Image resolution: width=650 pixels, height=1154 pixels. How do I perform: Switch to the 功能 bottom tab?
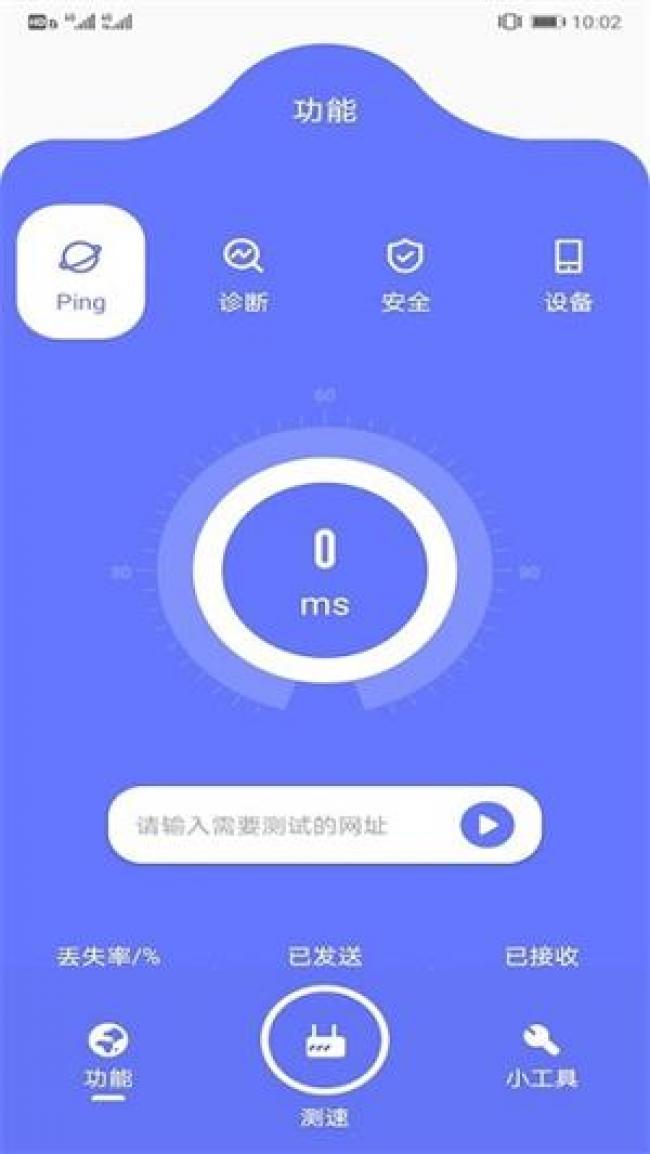[x=108, y=1057]
